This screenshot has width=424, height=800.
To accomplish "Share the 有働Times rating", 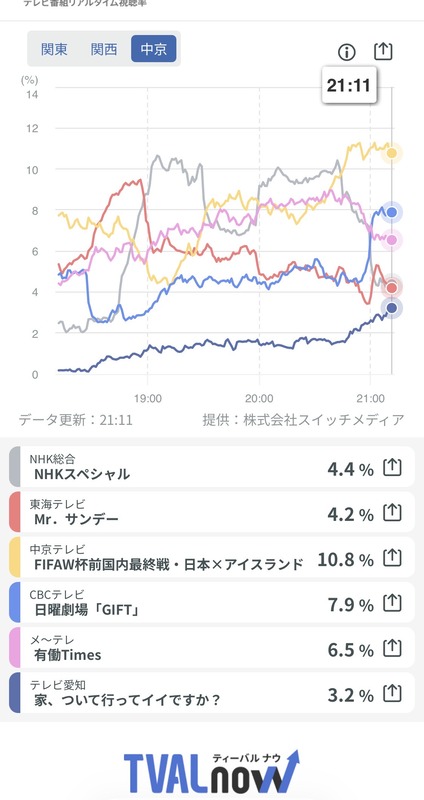I will pos(392,648).
